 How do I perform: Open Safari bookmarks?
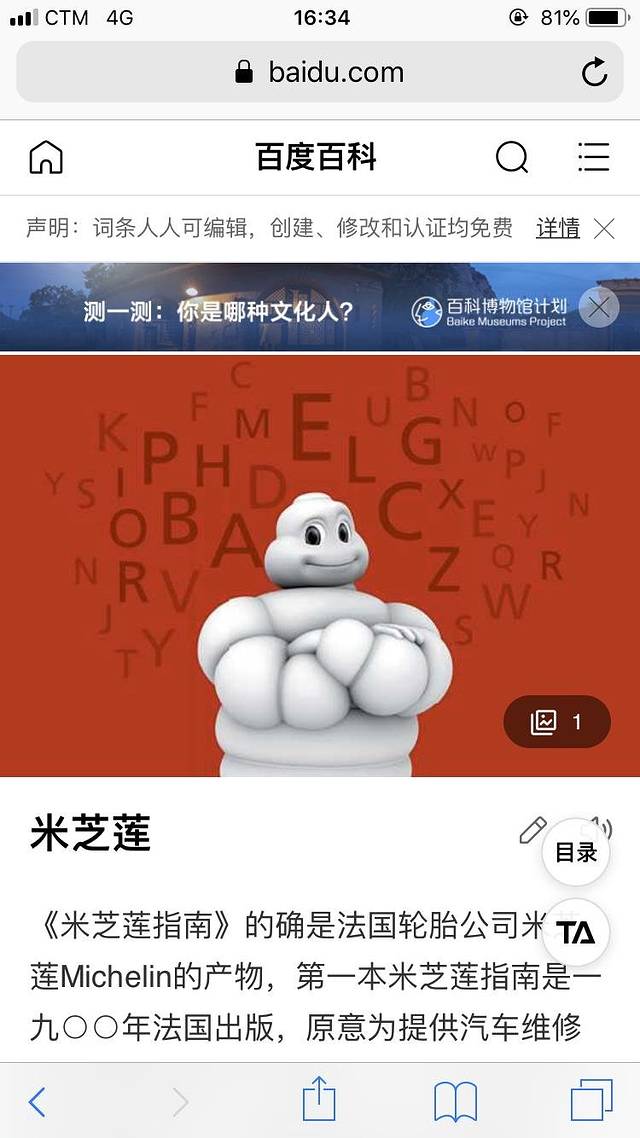[x=455, y=1102]
